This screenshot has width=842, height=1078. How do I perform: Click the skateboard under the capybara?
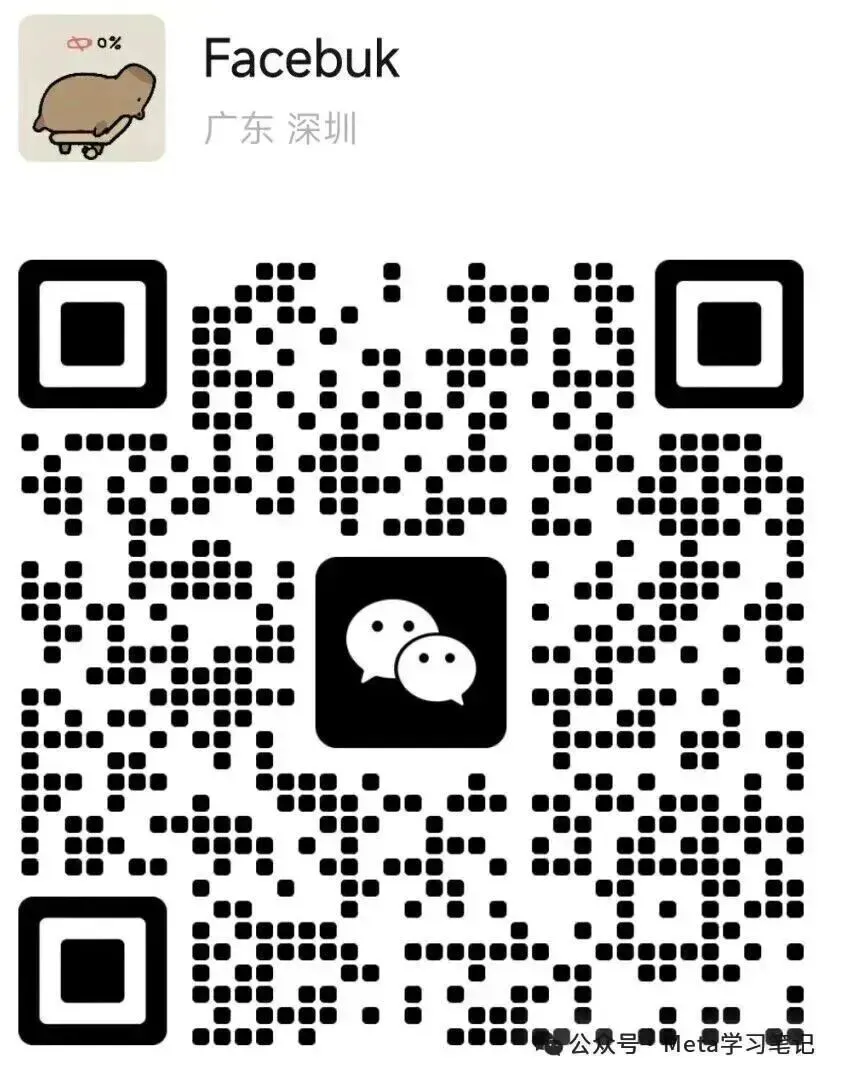pos(80,140)
